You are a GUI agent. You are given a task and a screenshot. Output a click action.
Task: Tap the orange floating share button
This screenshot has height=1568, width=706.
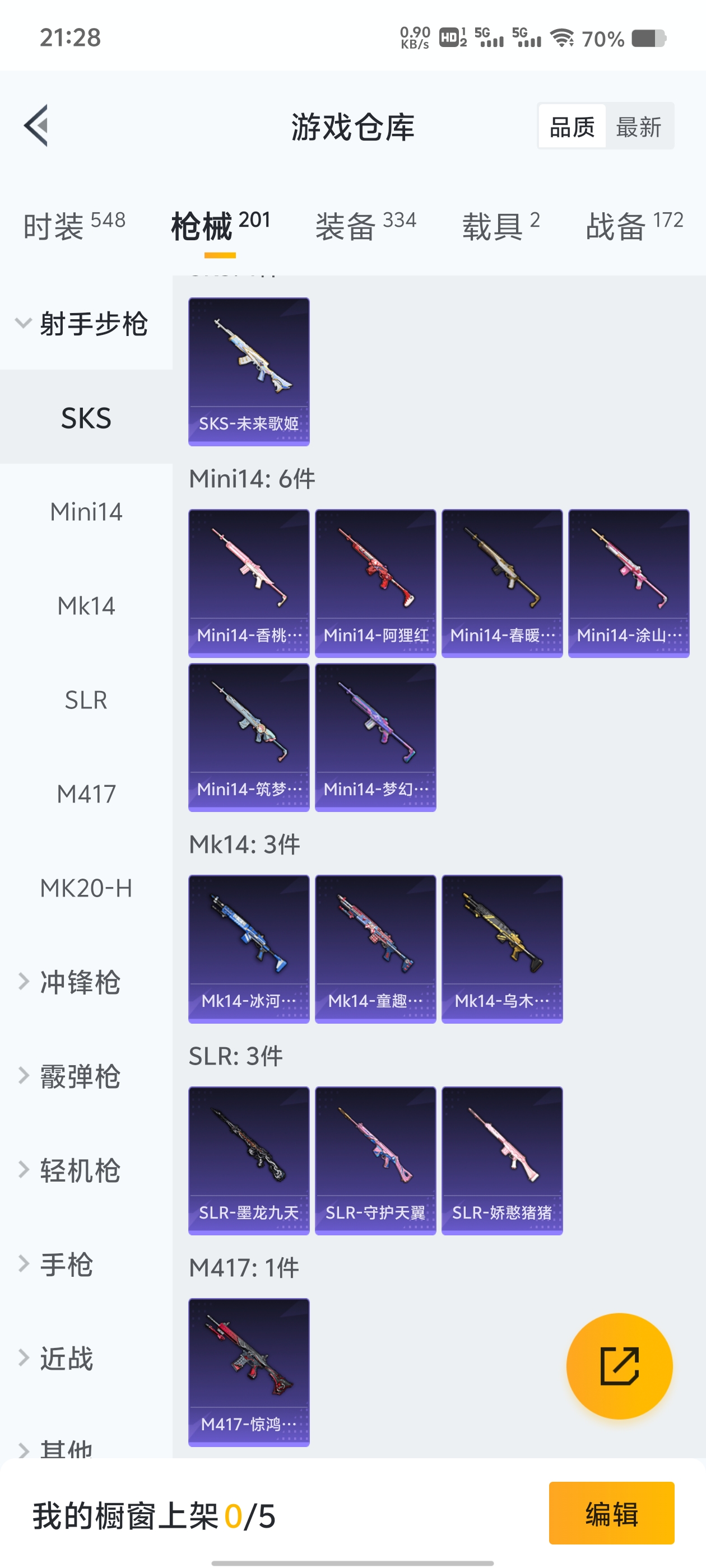point(619,1365)
